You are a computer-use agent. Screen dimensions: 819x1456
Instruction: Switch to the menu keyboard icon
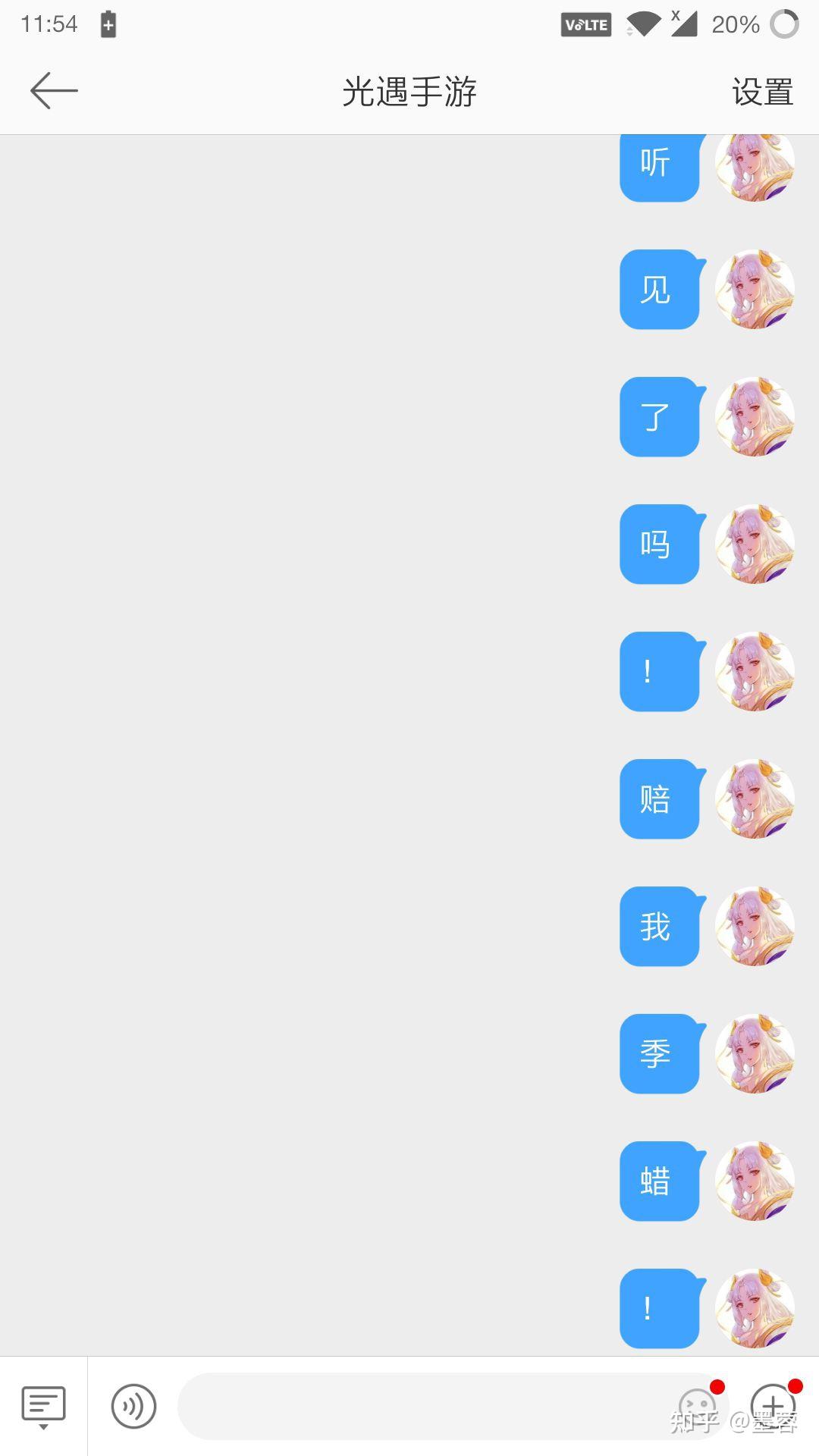click(x=43, y=1406)
